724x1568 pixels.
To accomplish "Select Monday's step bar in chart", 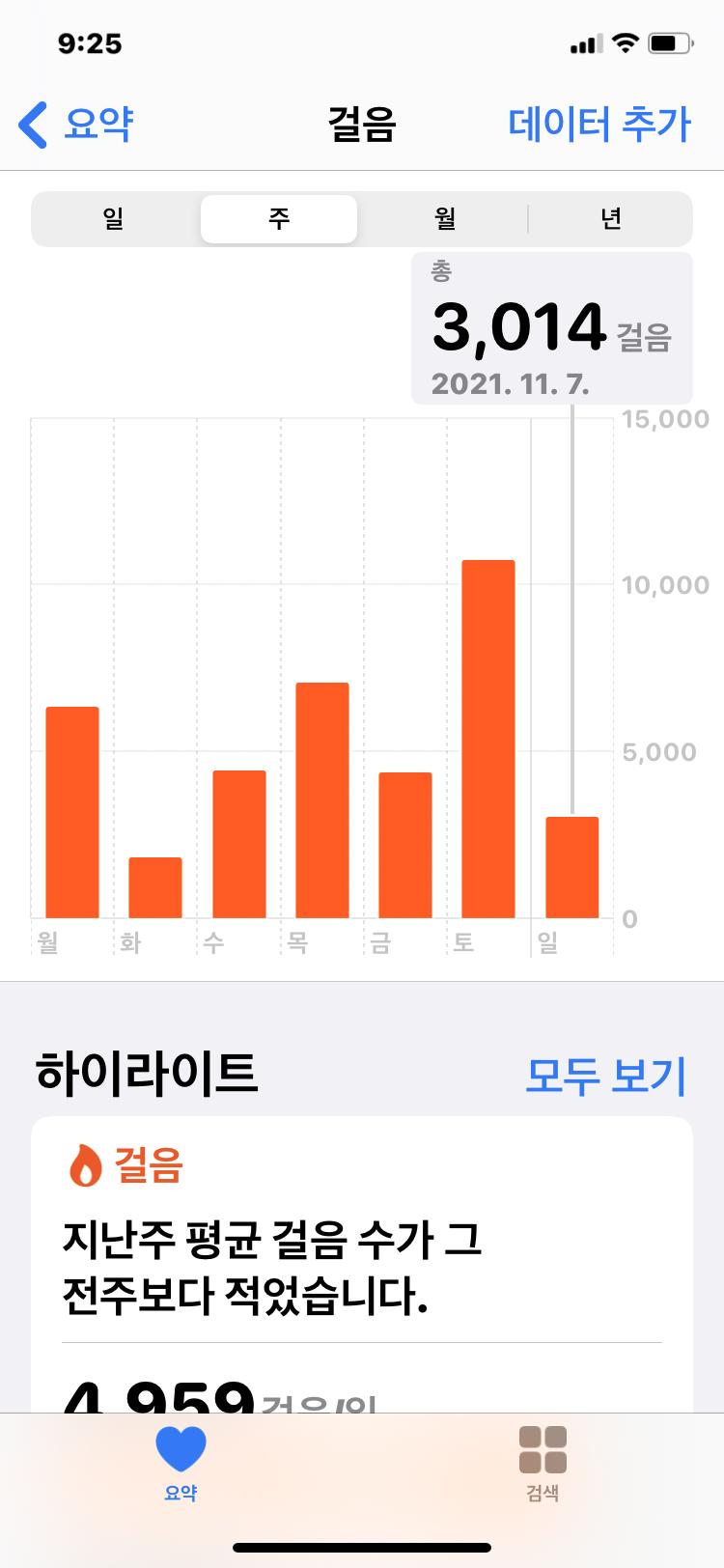I will 72,812.
